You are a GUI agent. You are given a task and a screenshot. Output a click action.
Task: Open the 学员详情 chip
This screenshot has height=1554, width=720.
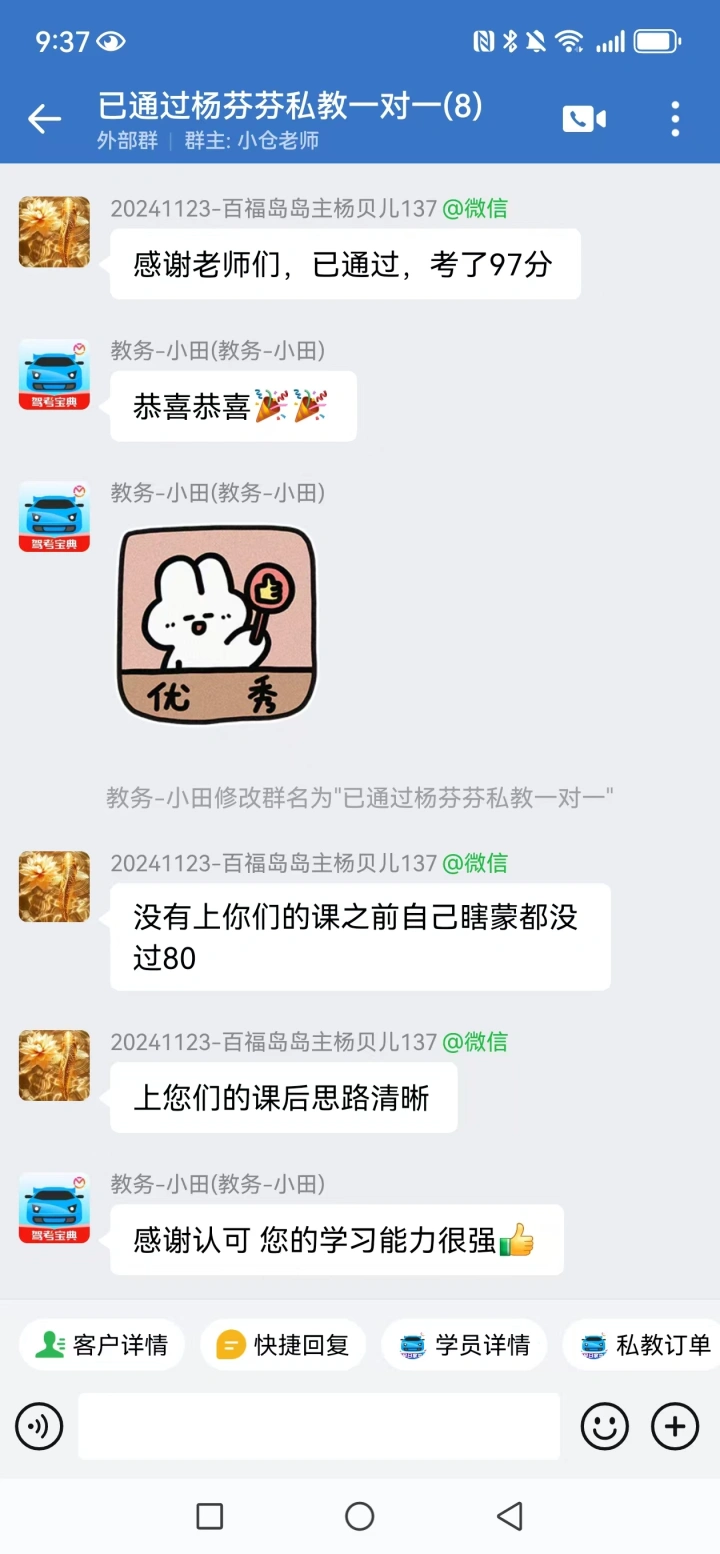pyautogui.click(x=464, y=1345)
